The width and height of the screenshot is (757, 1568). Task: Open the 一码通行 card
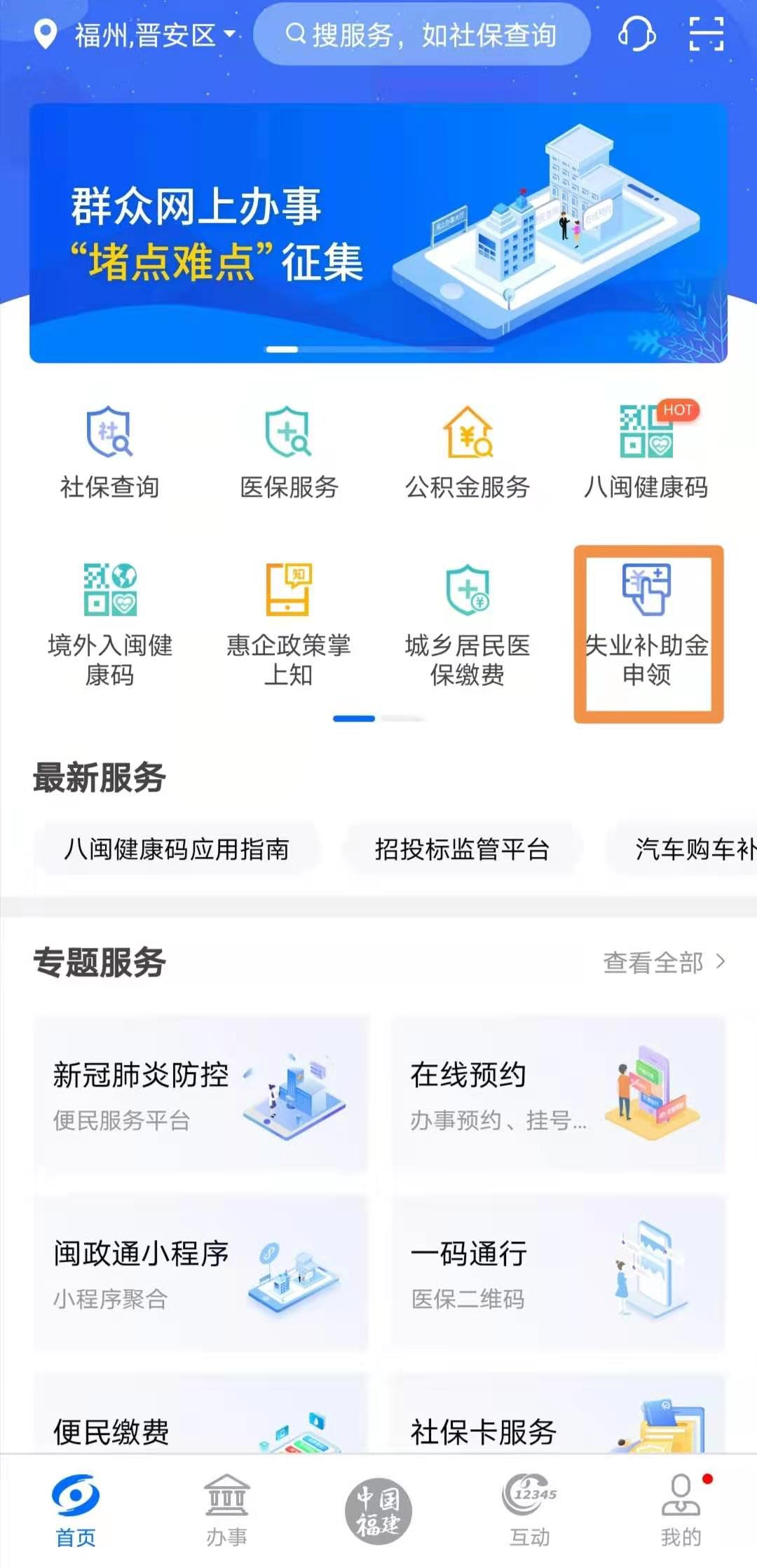point(558,1272)
